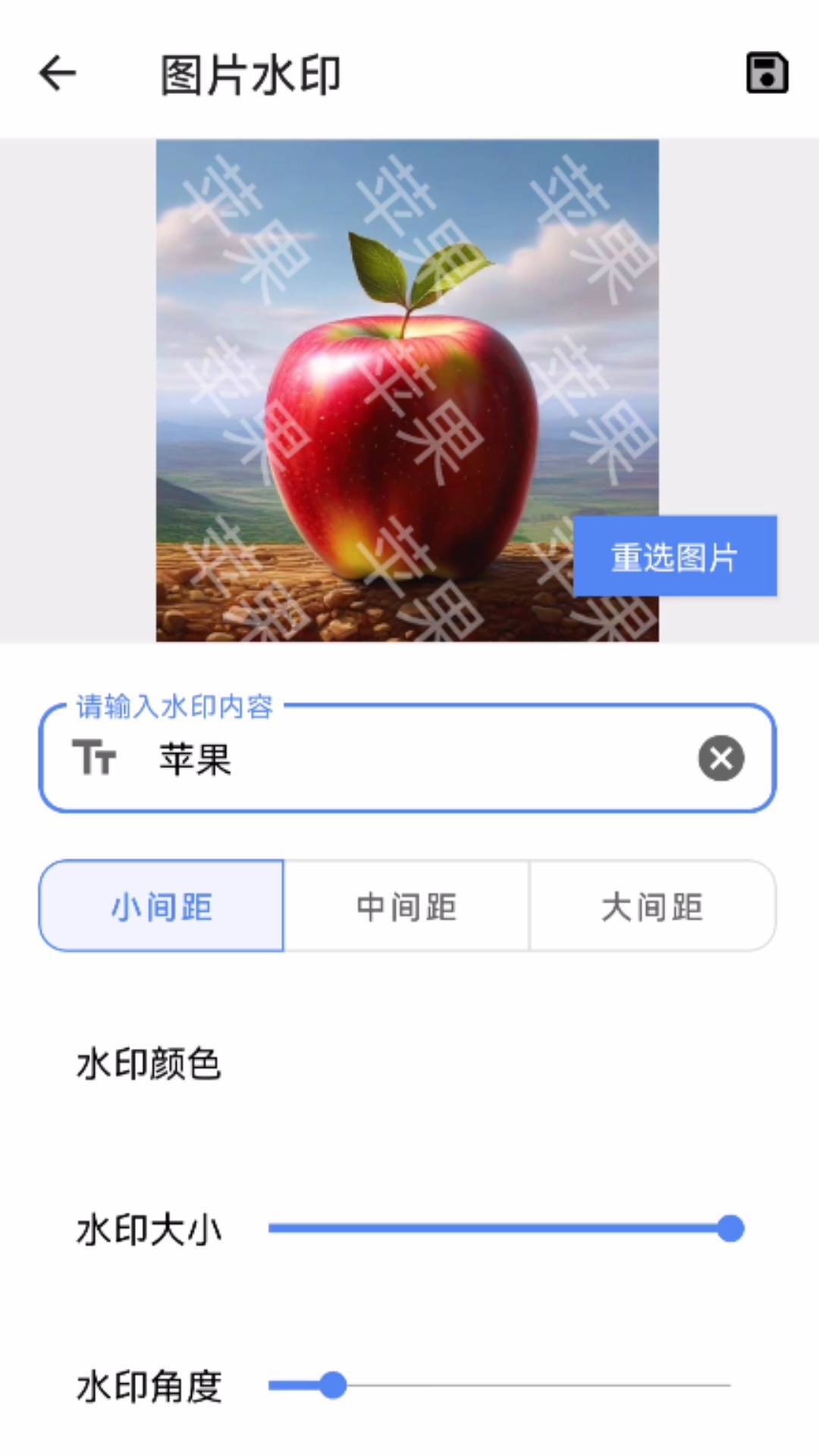Clear watermark text with the X icon
Image resolution: width=819 pixels, height=1456 pixels.
click(x=720, y=758)
